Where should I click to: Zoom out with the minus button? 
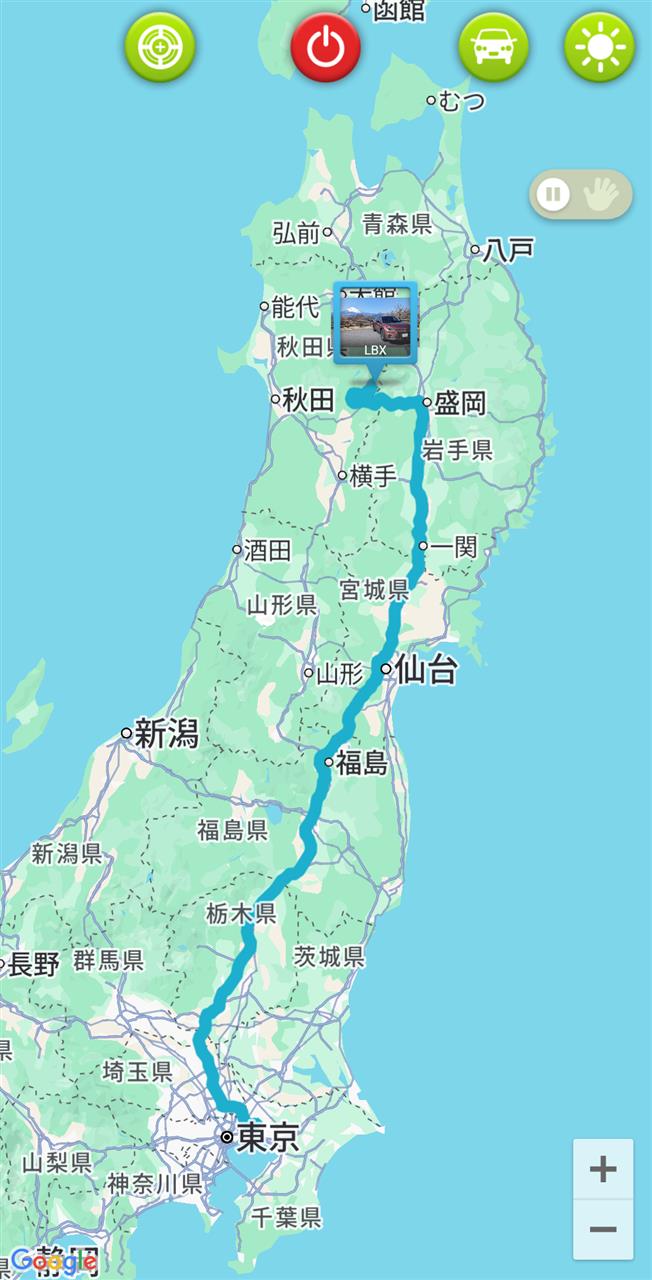click(603, 1230)
